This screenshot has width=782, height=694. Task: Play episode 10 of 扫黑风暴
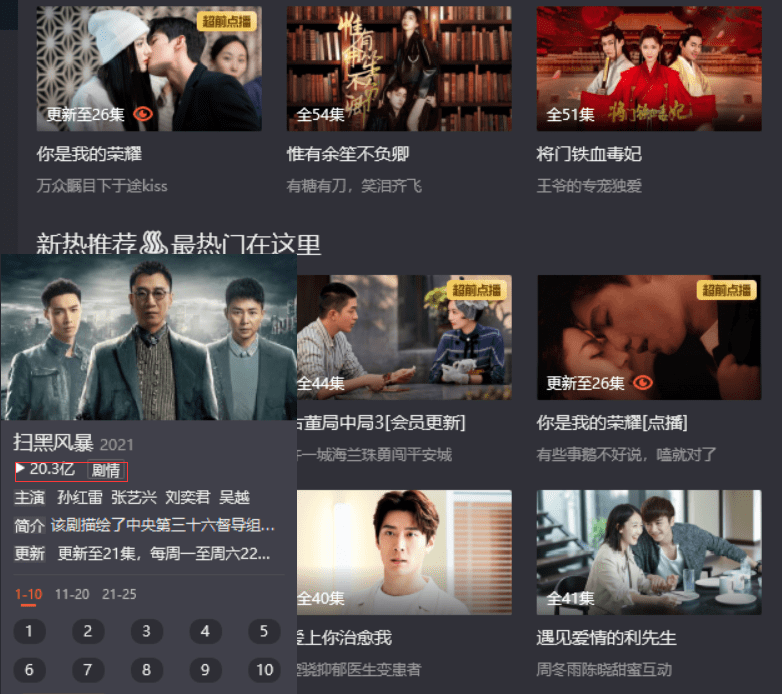point(264,670)
